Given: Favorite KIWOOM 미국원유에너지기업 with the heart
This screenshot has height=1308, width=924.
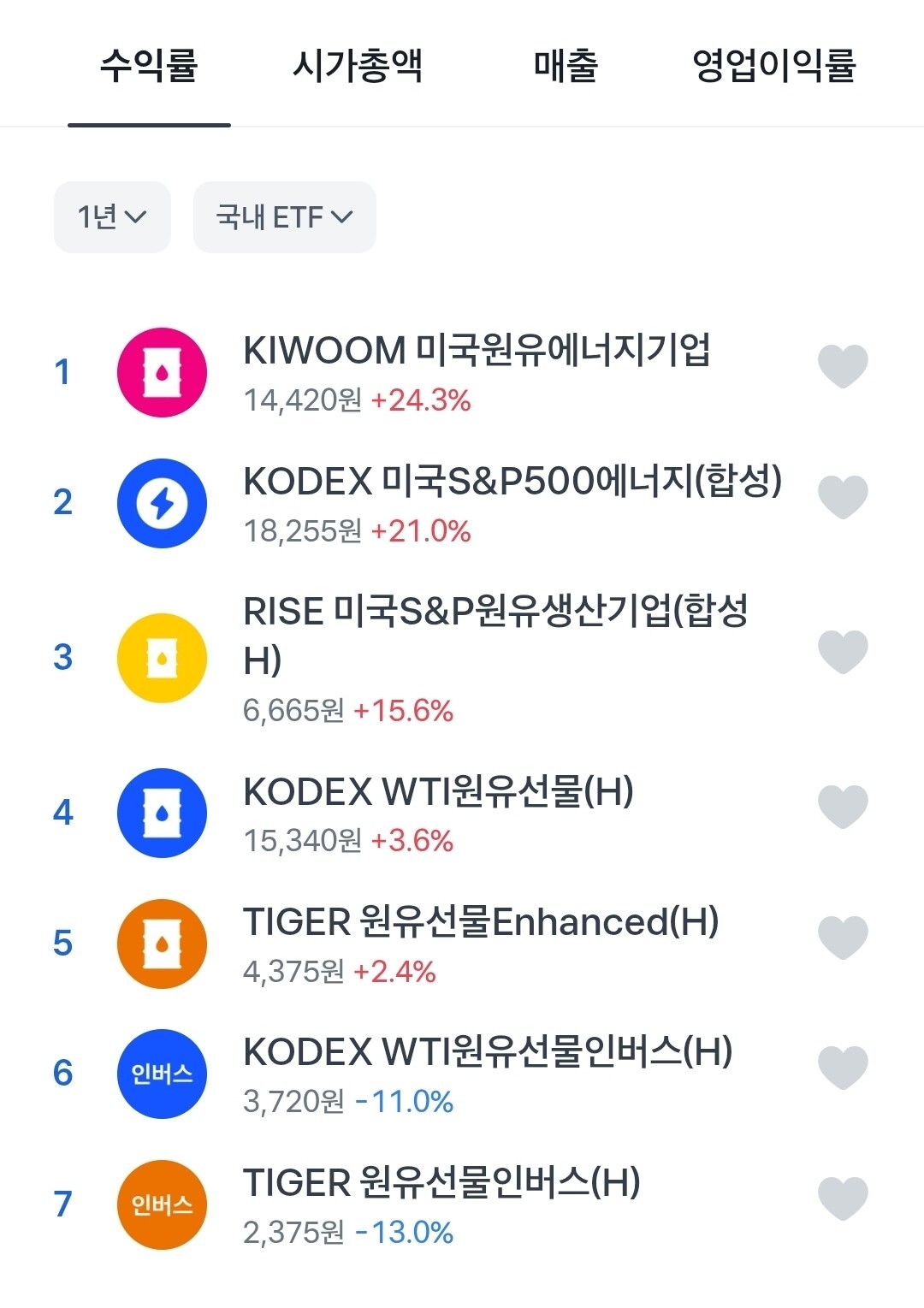Looking at the screenshot, I should coord(843,366).
